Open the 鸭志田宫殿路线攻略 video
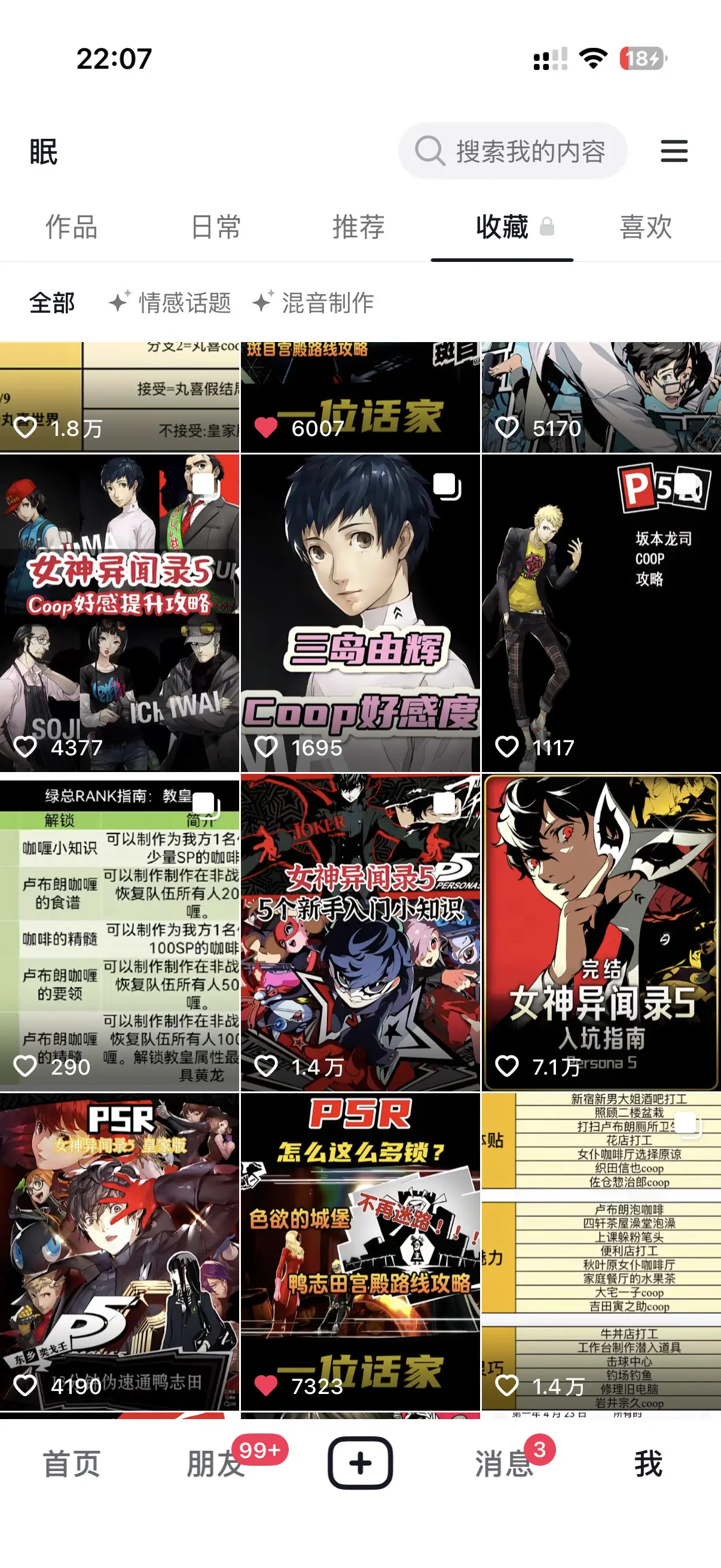Screen dimensions: 721x1568 360,1251
